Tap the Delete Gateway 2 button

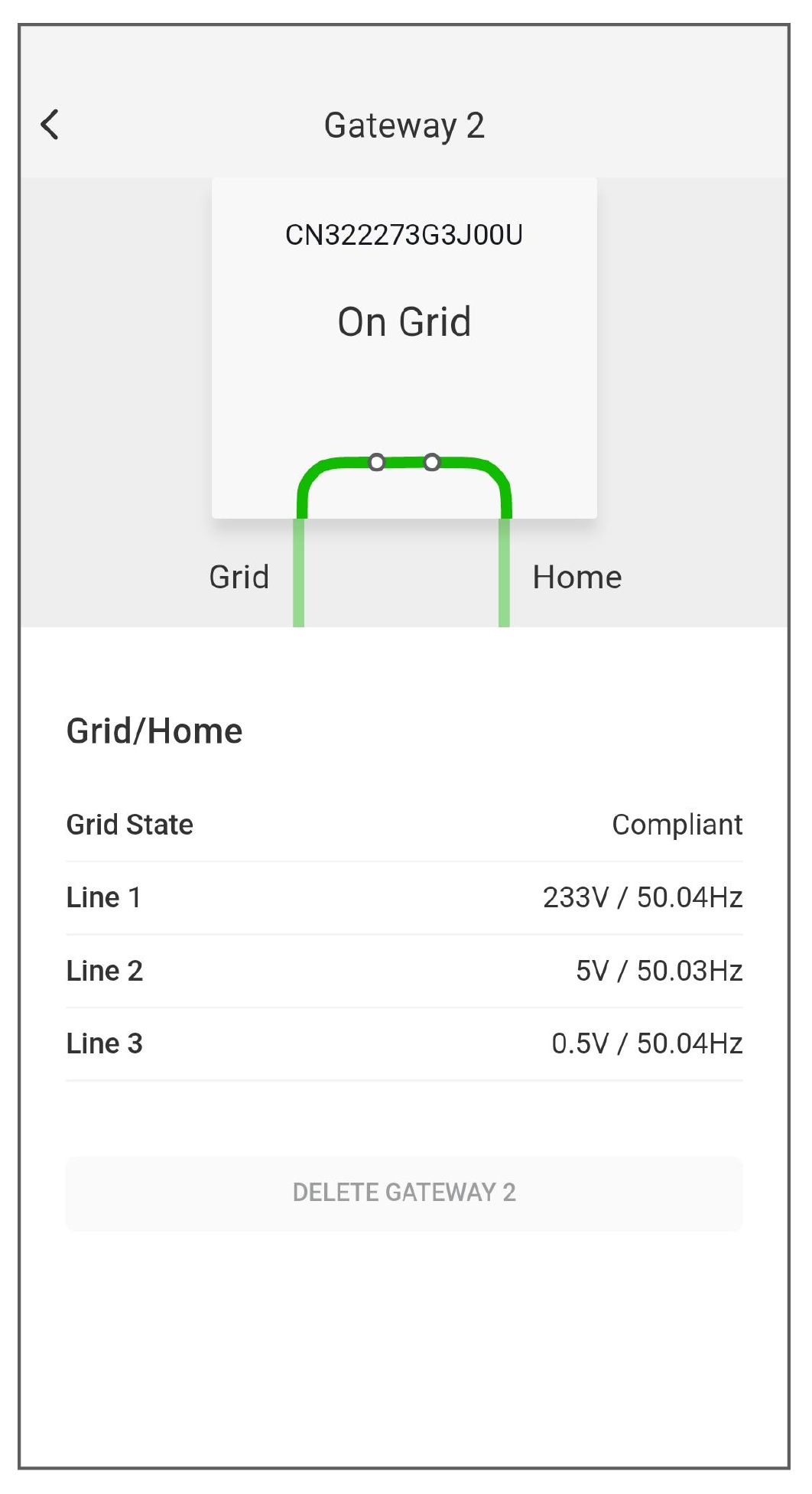point(404,1193)
